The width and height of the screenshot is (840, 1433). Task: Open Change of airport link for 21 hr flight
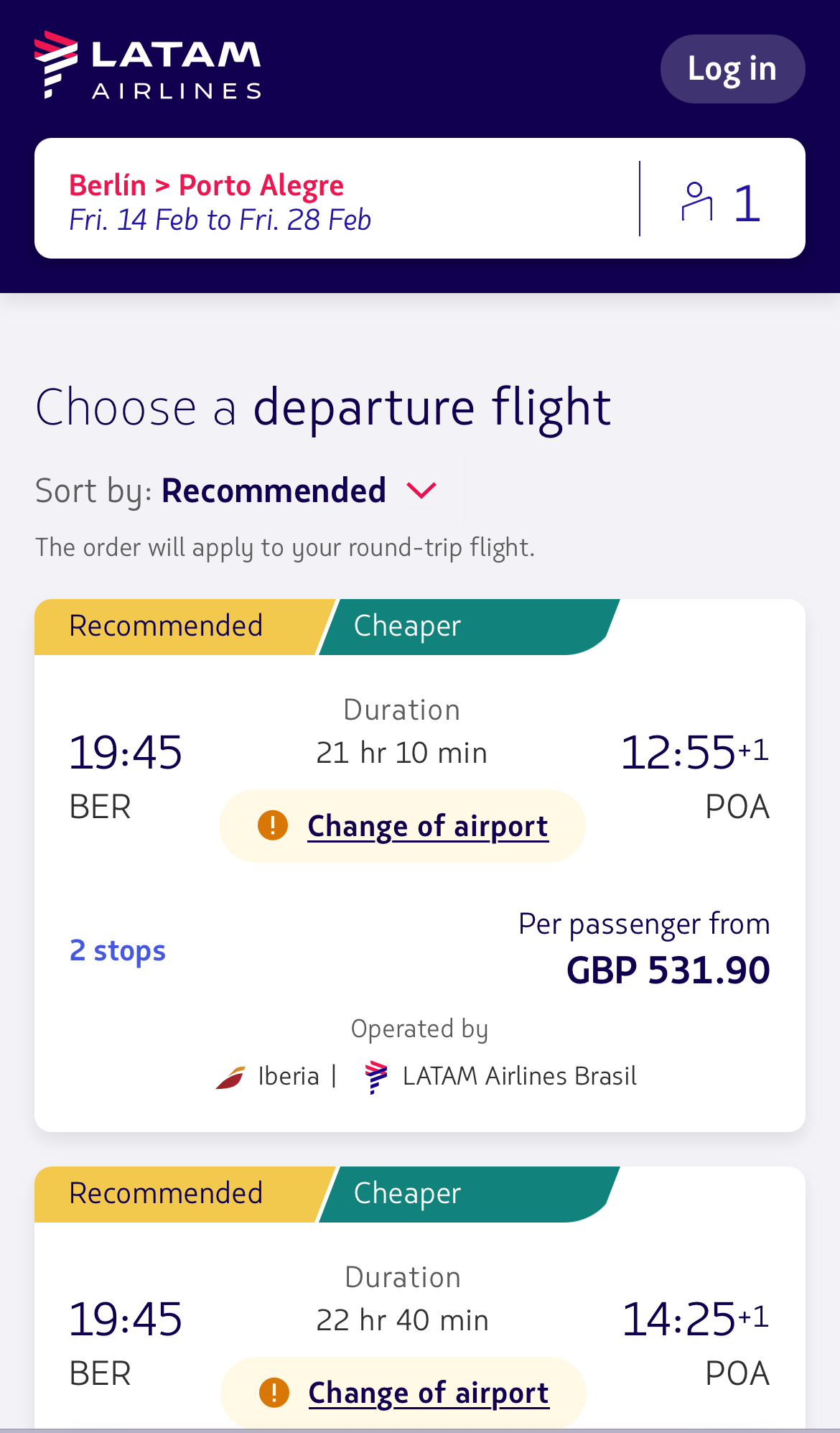pyautogui.click(x=428, y=826)
